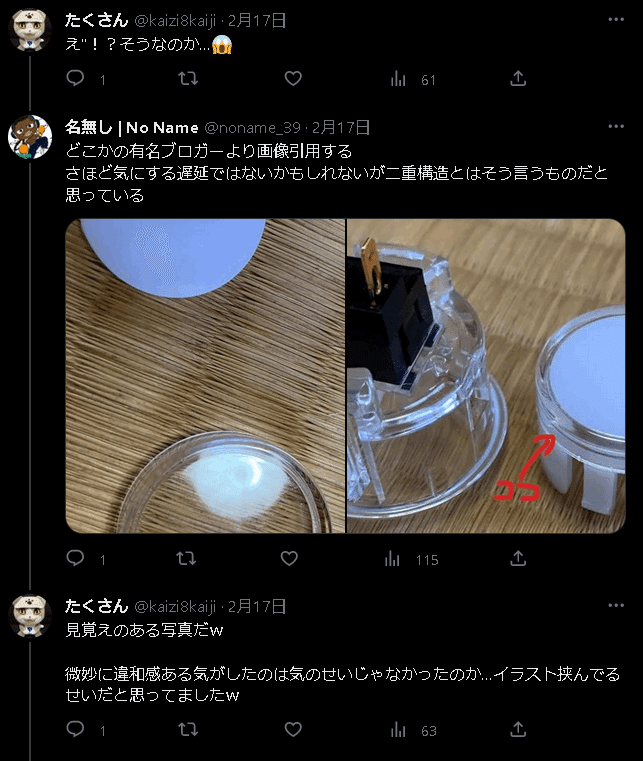Image resolution: width=643 pixels, height=761 pixels.
Task: Open @noname_39 username link
Action: (x=252, y=127)
